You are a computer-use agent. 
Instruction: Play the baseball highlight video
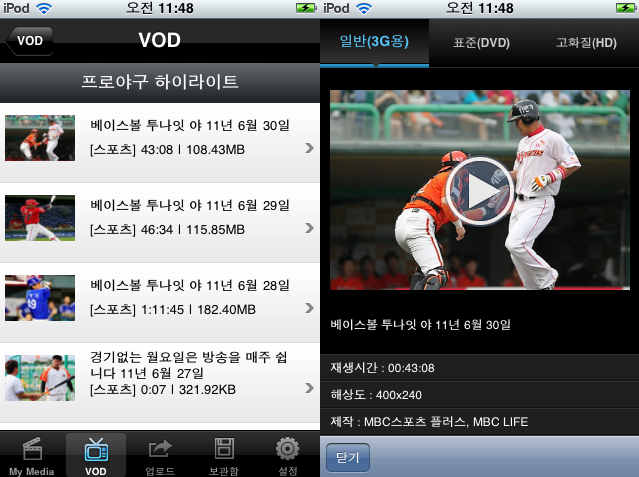coord(478,188)
